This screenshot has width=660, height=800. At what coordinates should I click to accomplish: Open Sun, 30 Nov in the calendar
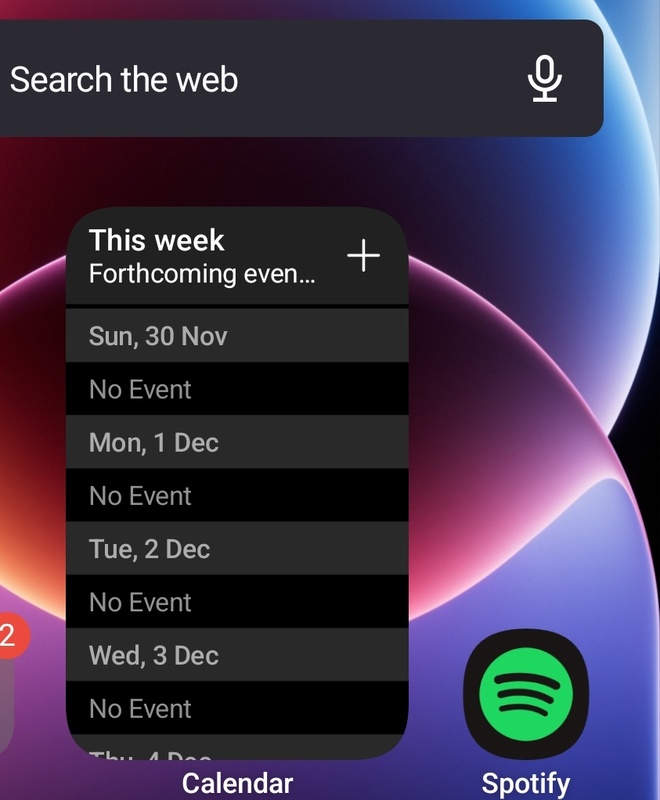(237, 336)
